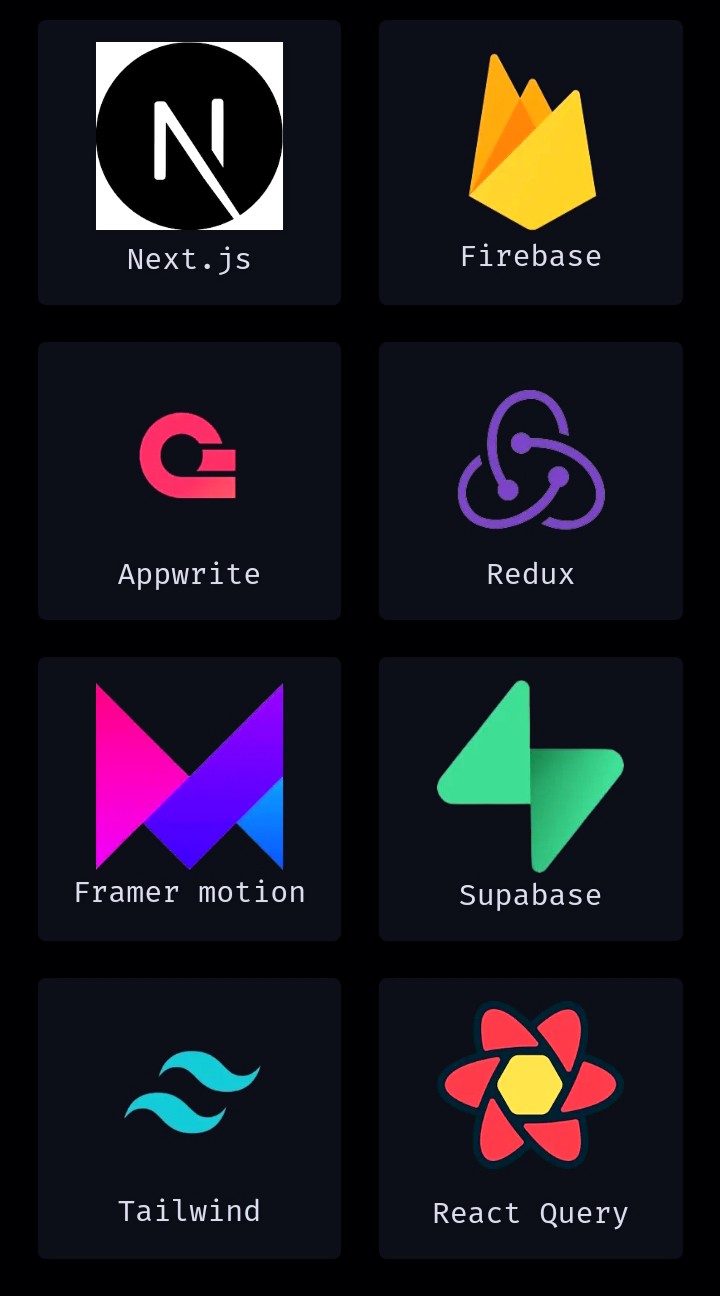Open the React Query card
The image size is (720, 1296).
tap(530, 1117)
